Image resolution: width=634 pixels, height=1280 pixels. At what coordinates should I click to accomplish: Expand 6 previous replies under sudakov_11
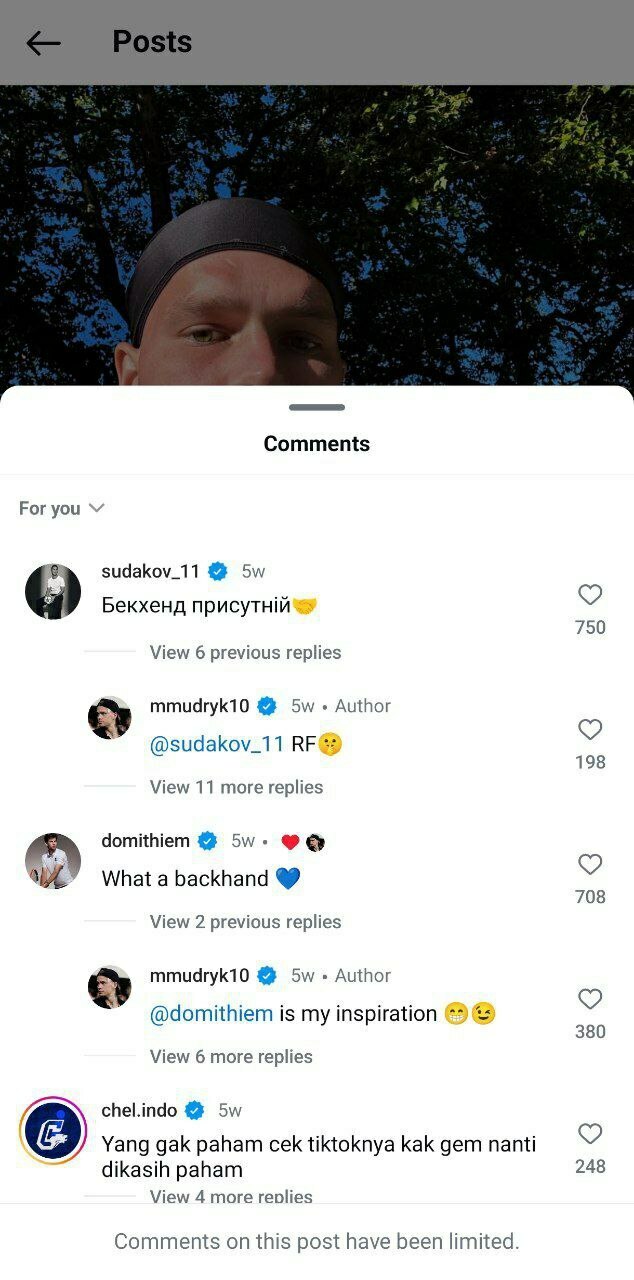coord(245,652)
